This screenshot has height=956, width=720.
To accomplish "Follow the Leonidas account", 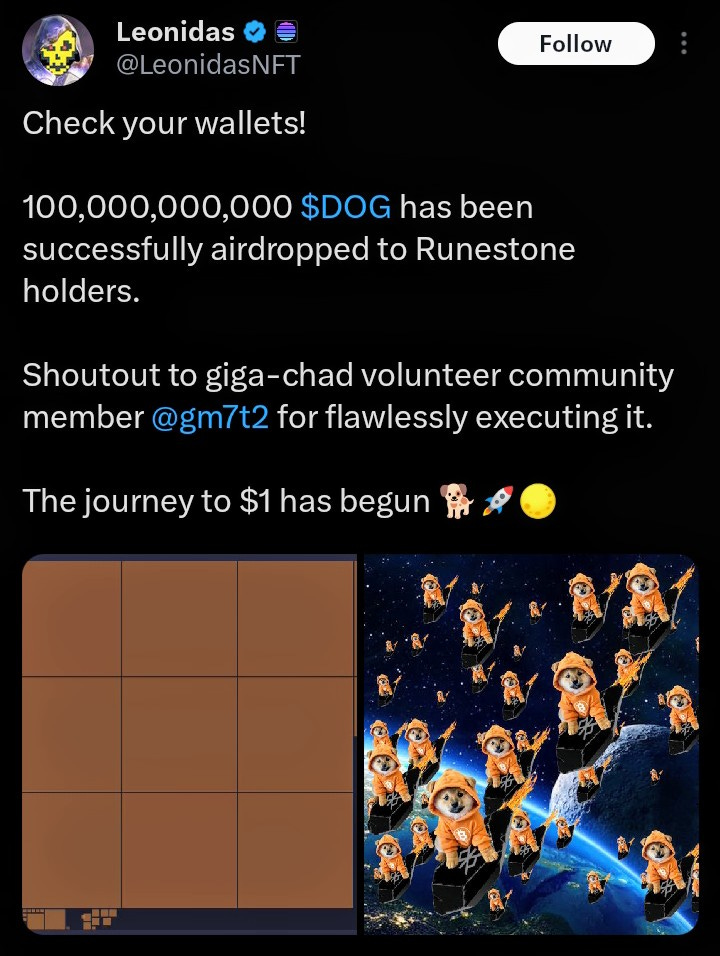I will click(x=575, y=44).
